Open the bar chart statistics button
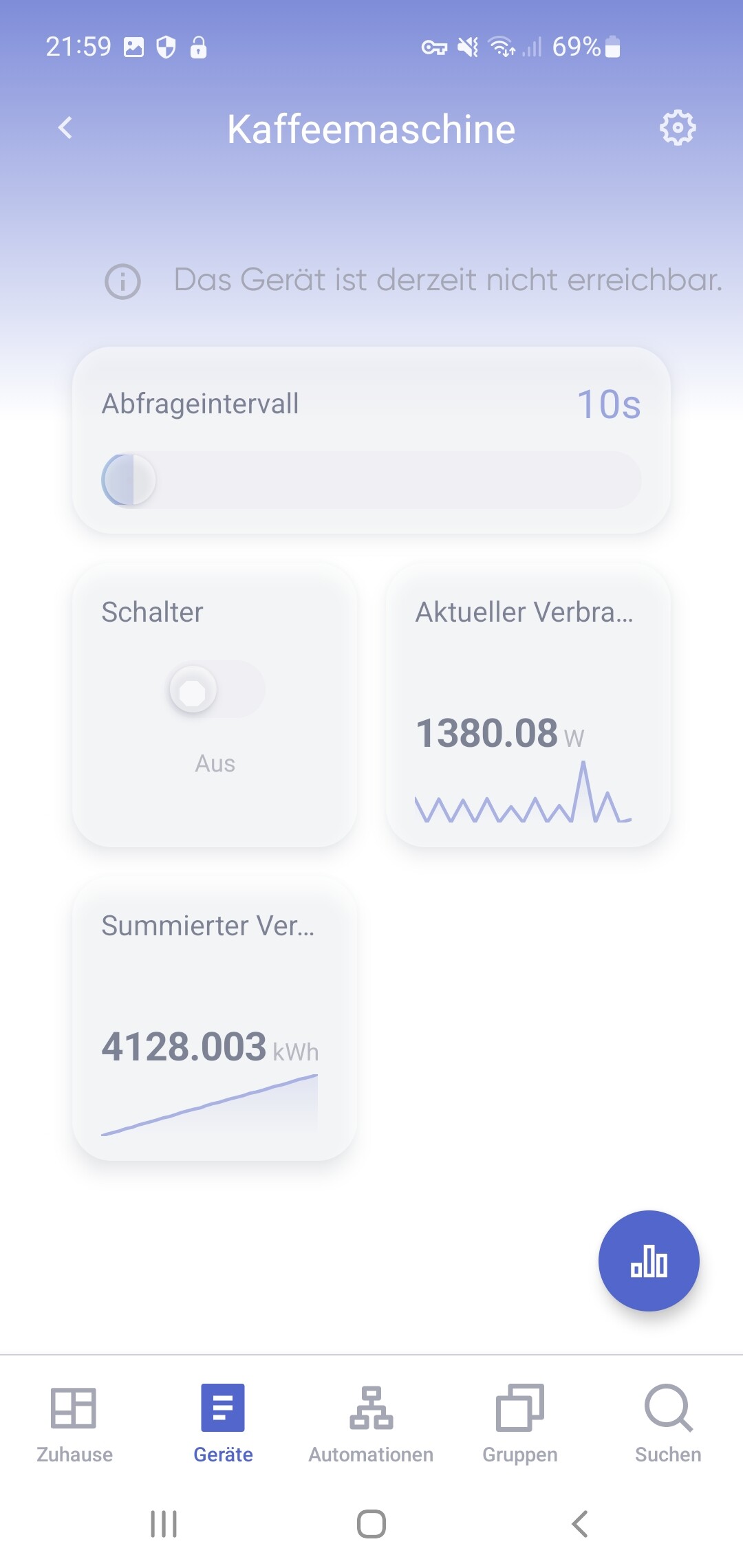743x1568 pixels. 649,1261
